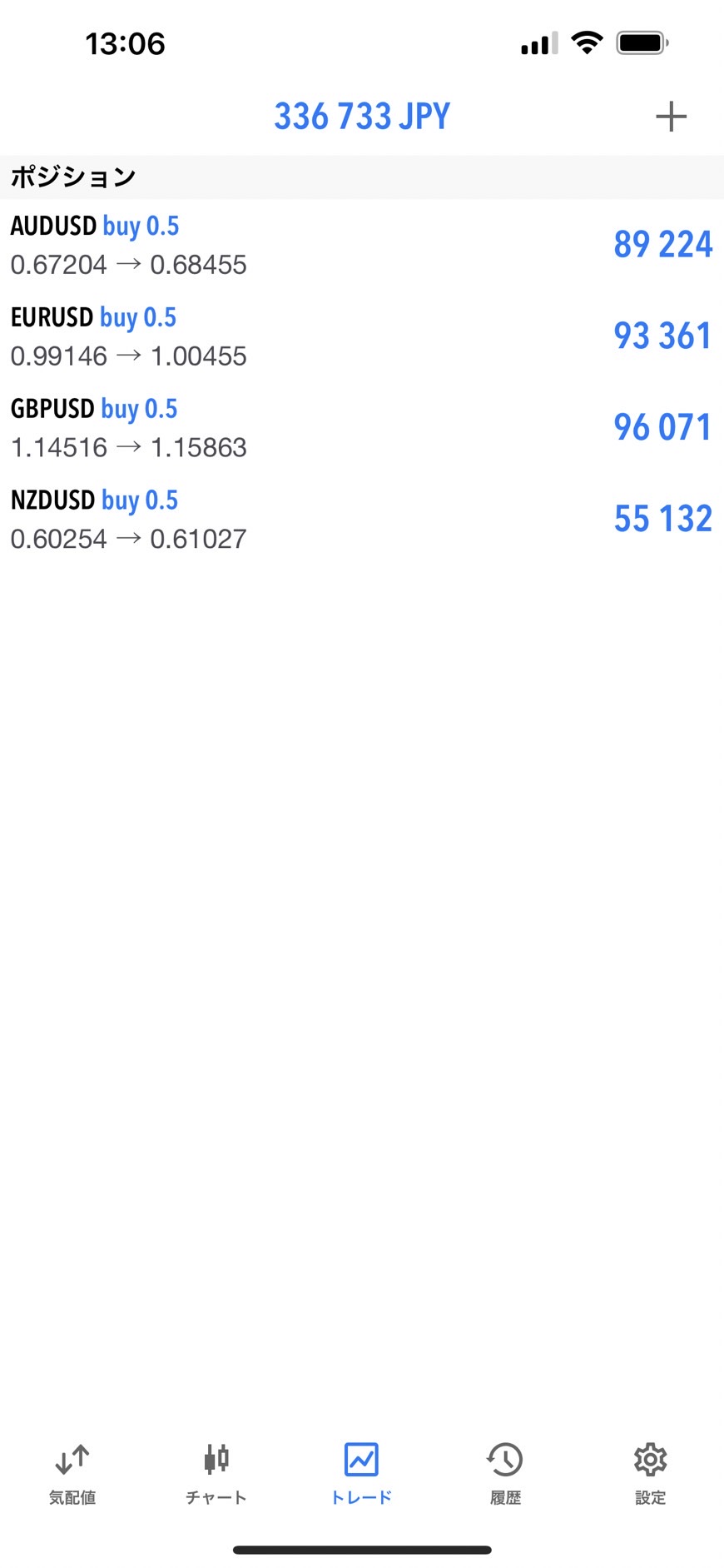This screenshot has width=724, height=1568.
Task: Go to the チャート chart tab
Action: (216, 1474)
